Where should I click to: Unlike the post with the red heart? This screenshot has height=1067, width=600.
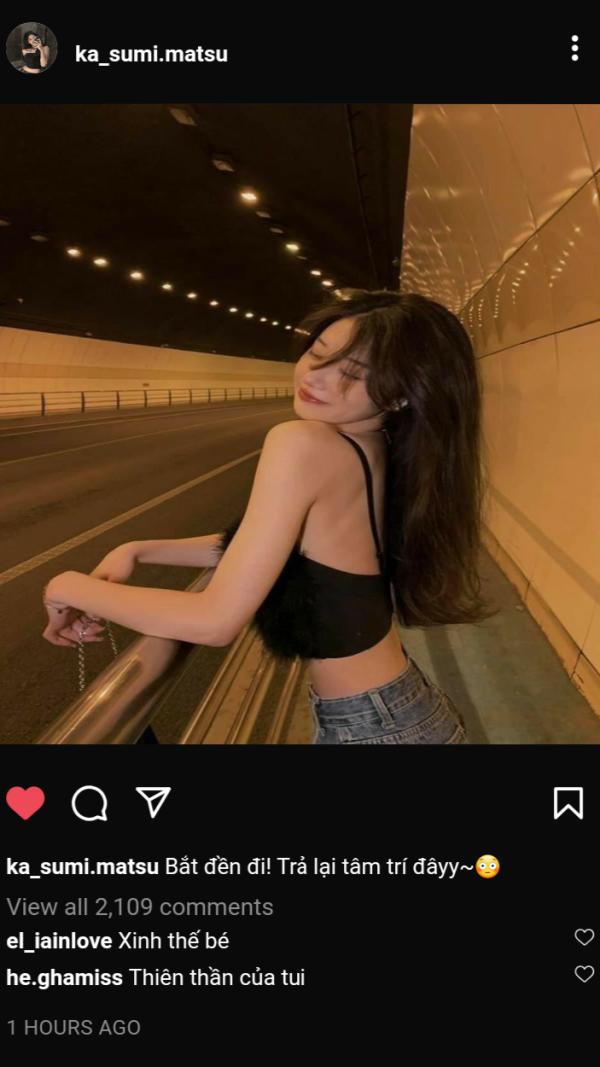[26, 802]
